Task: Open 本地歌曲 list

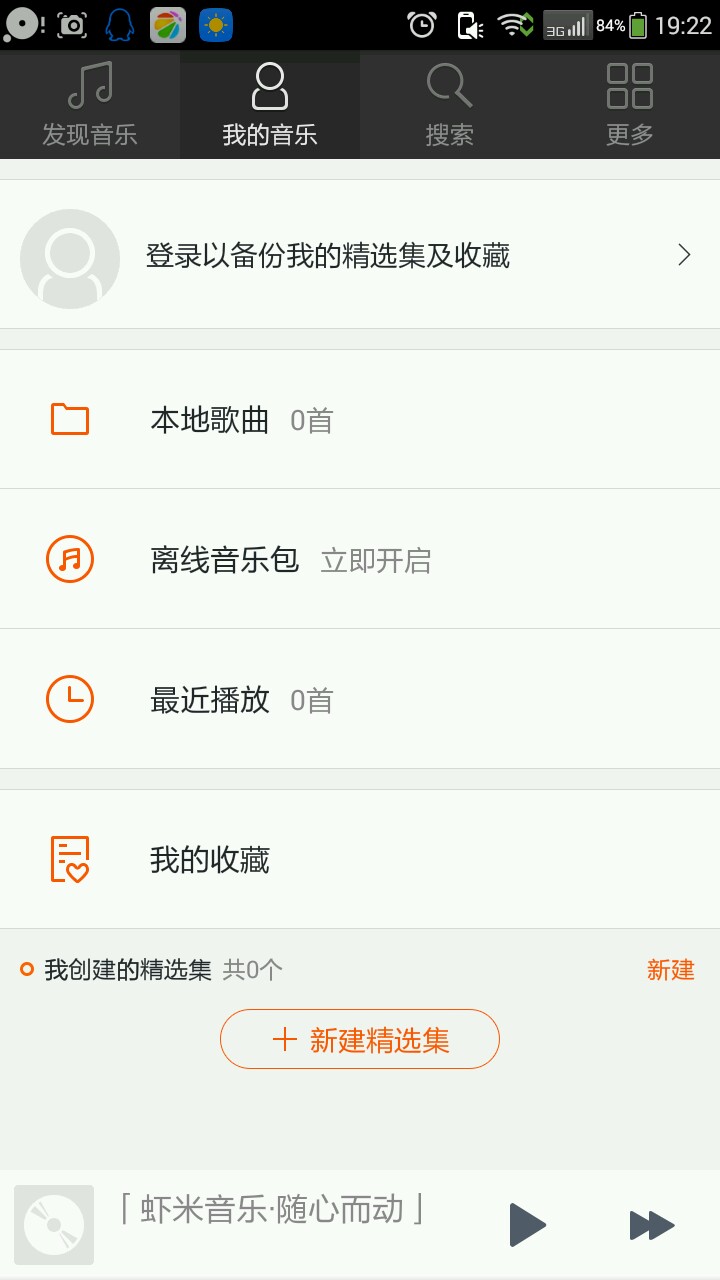Action: coord(360,420)
